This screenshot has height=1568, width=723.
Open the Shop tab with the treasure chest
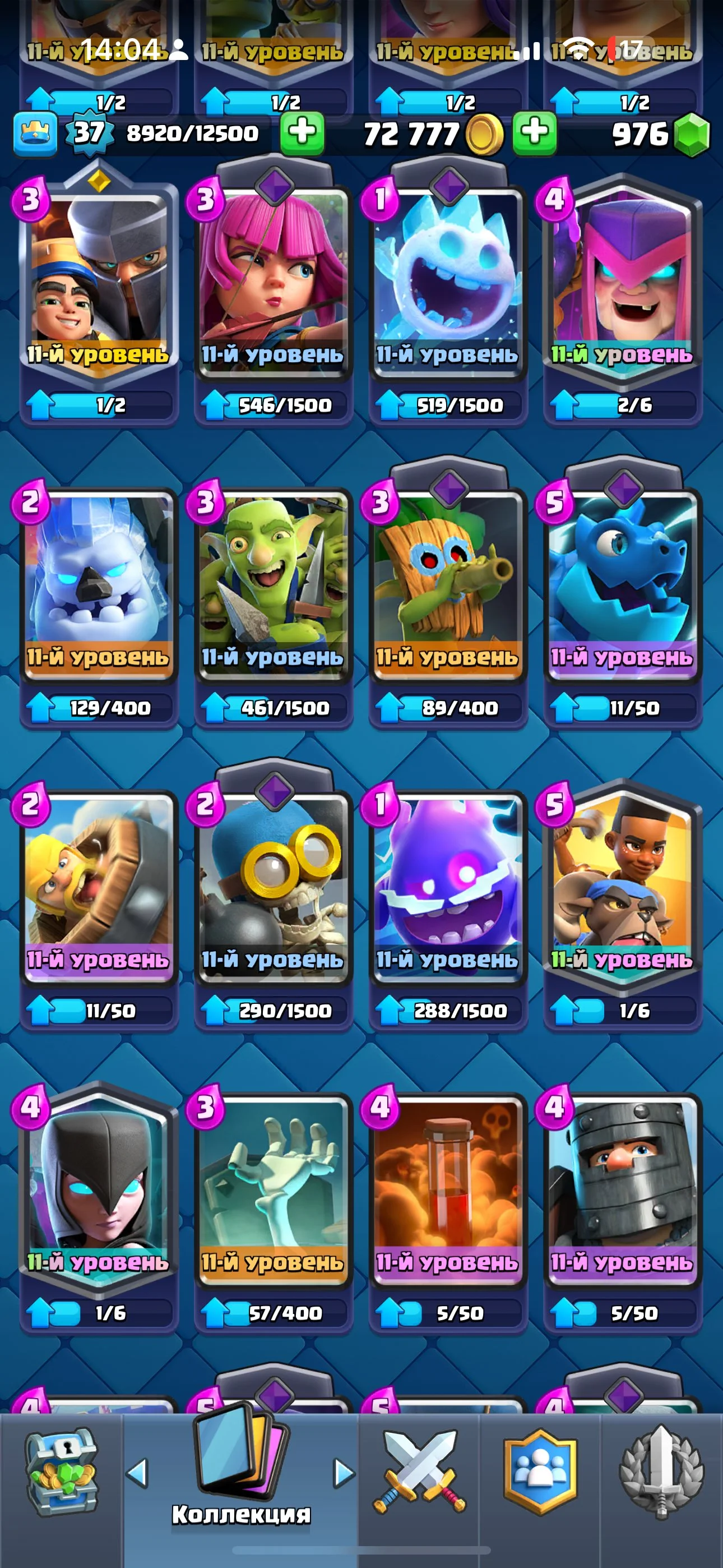[x=61, y=1471]
